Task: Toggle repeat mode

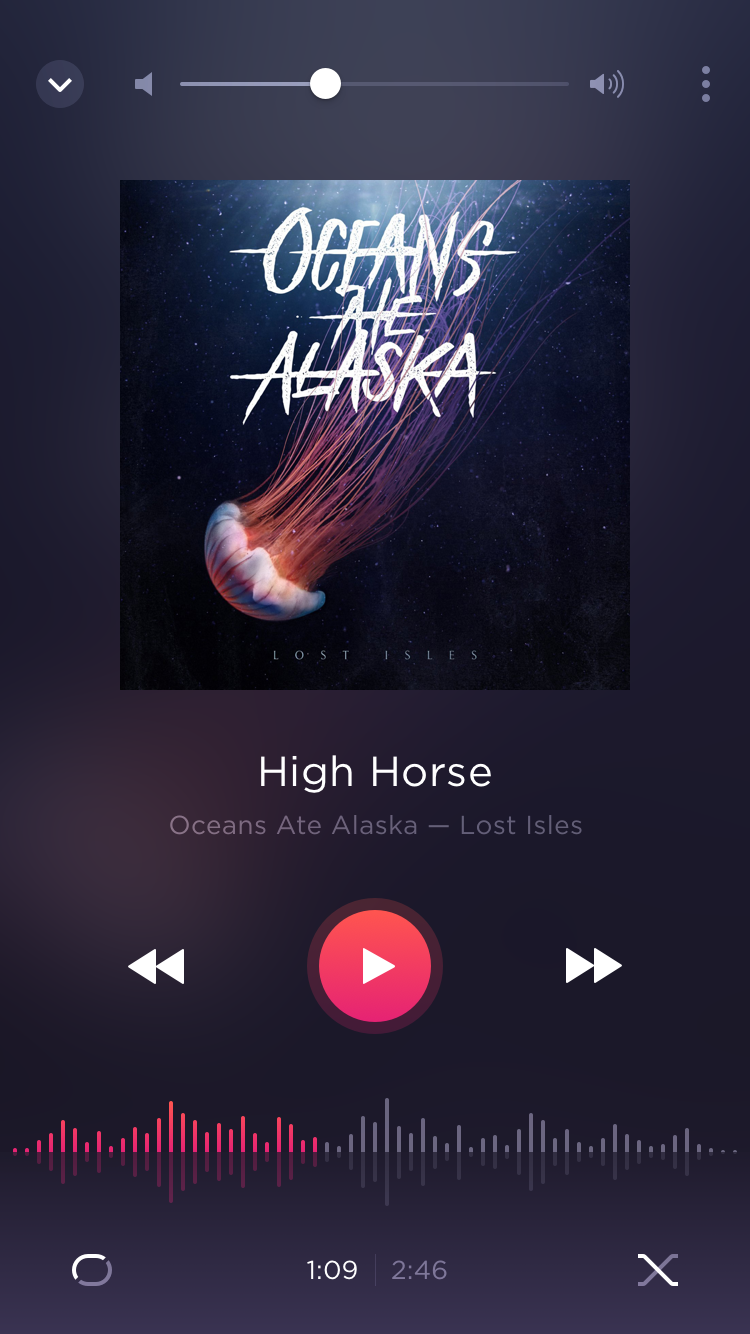Action: point(92,1270)
